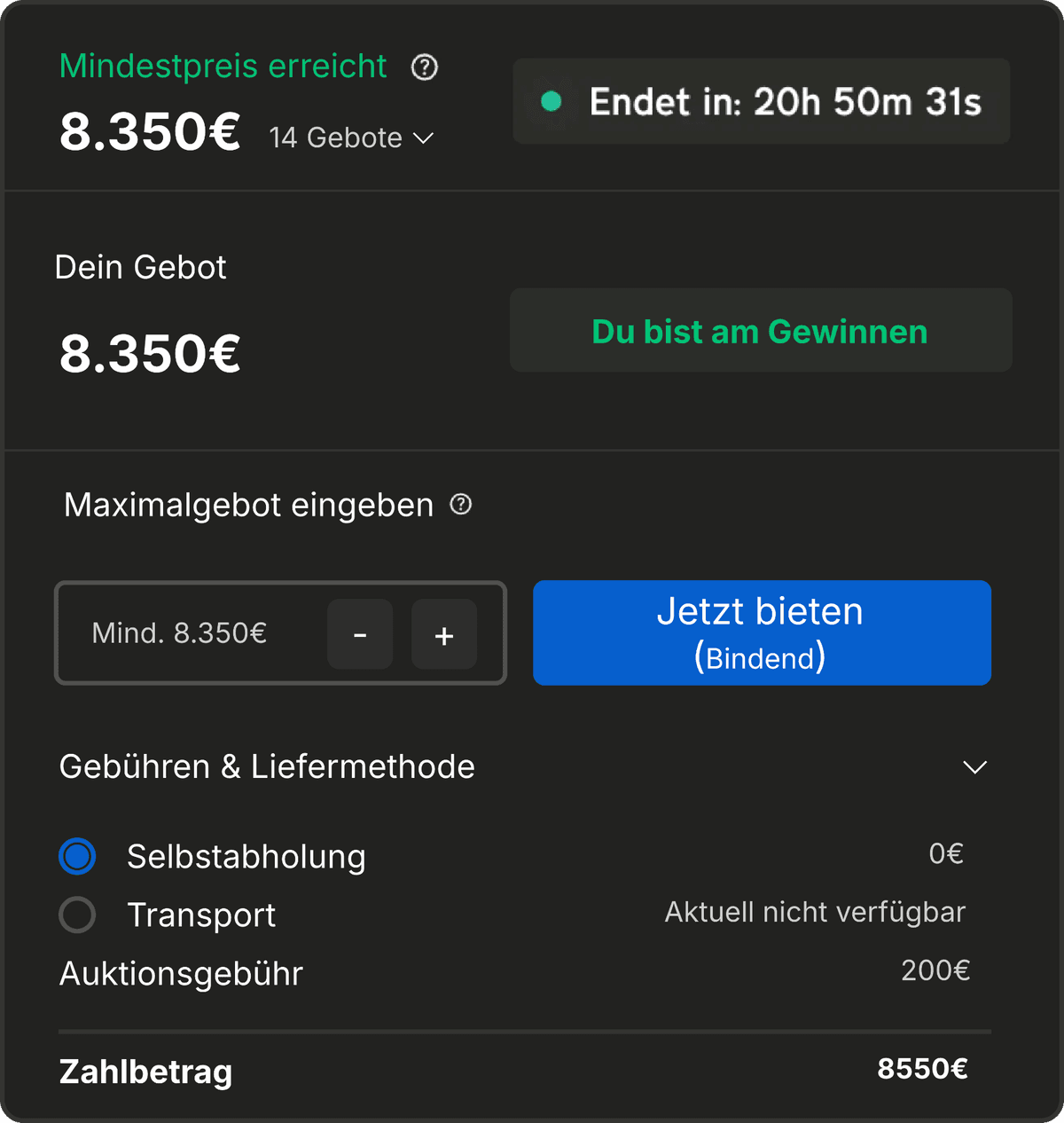Viewport: 1064px width, 1123px height.
Task: Collapse the Gebühren & Liefermethode section
Action: (x=975, y=766)
